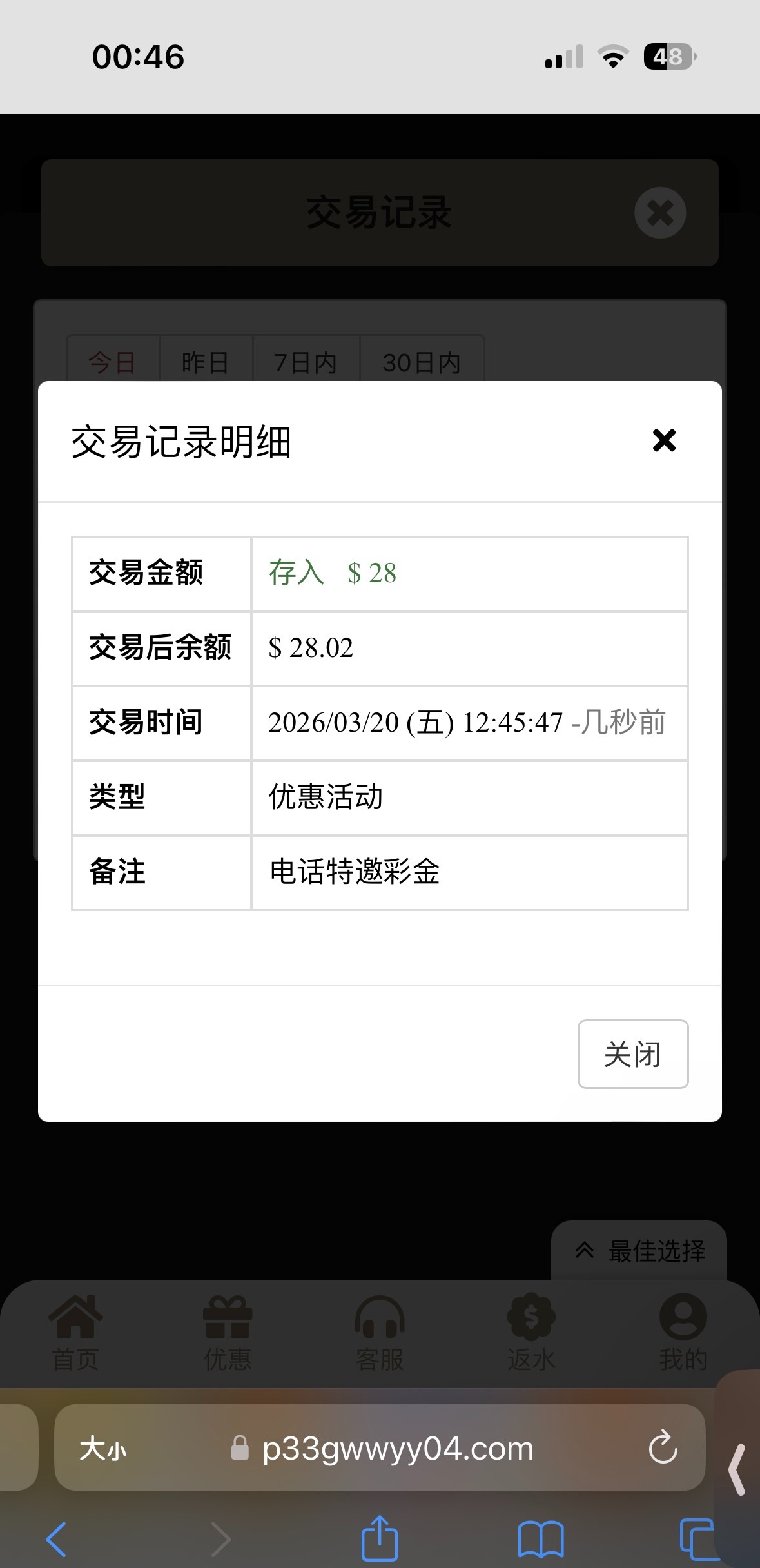Tap the 关闭 button
Viewport: 760px width, 1568px height.
point(632,1054)
